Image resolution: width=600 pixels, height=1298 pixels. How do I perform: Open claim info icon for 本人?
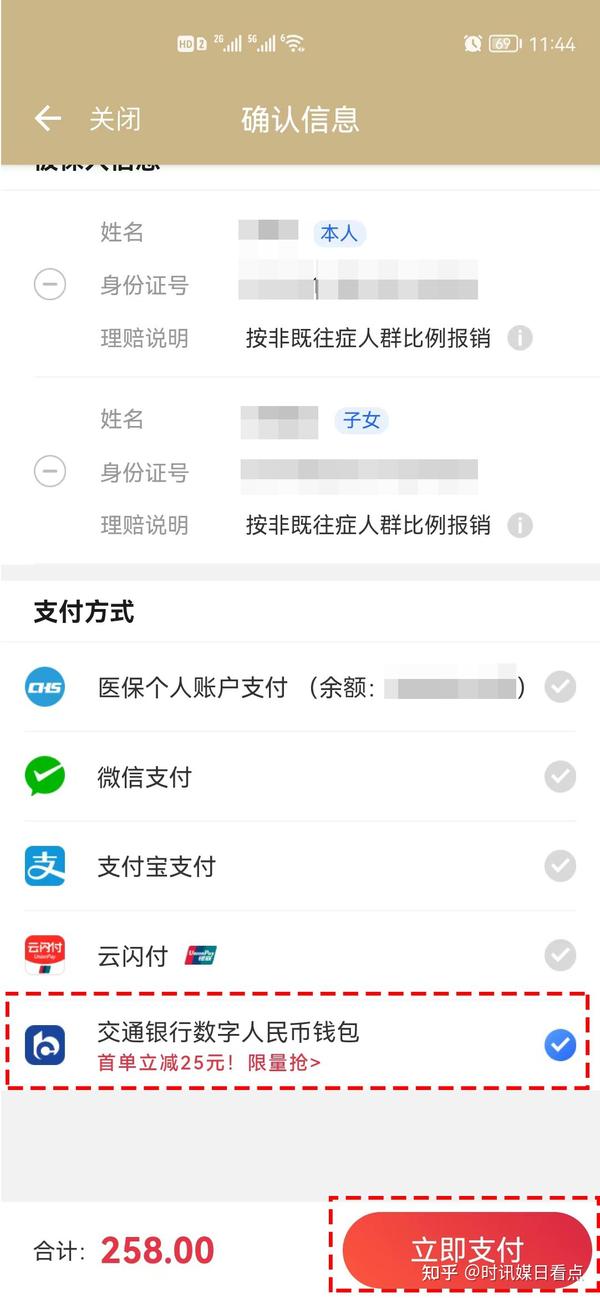[x=519, y=338]
